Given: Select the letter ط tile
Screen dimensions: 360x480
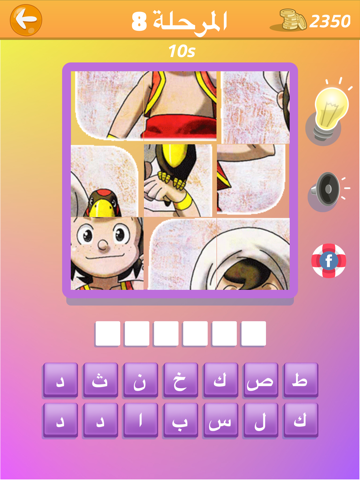Looking at the screenshot, I should point(301,380).
